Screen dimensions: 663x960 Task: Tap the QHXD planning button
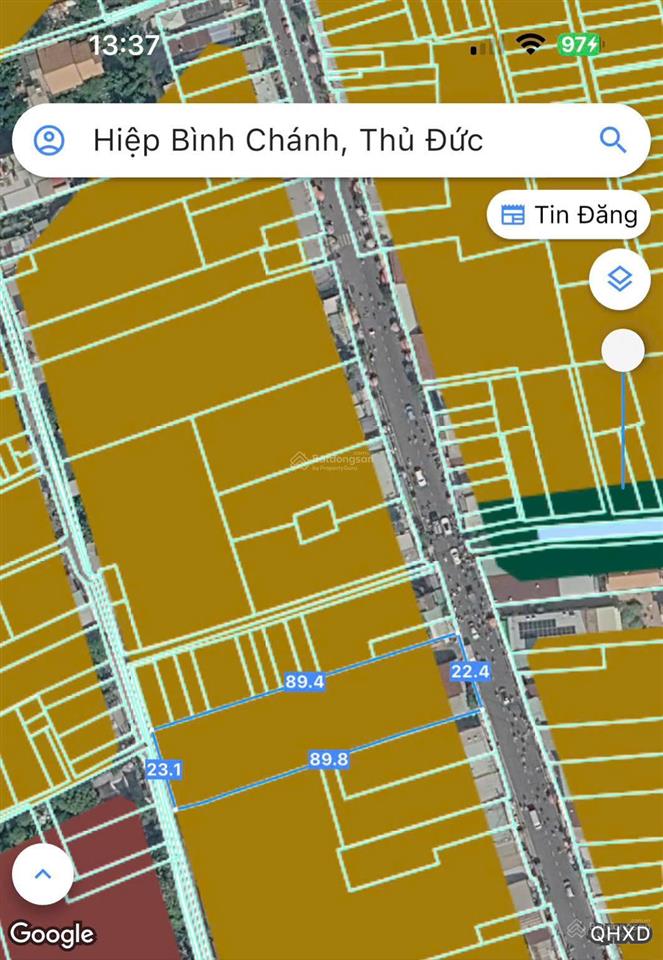click(x=619, y=934)
